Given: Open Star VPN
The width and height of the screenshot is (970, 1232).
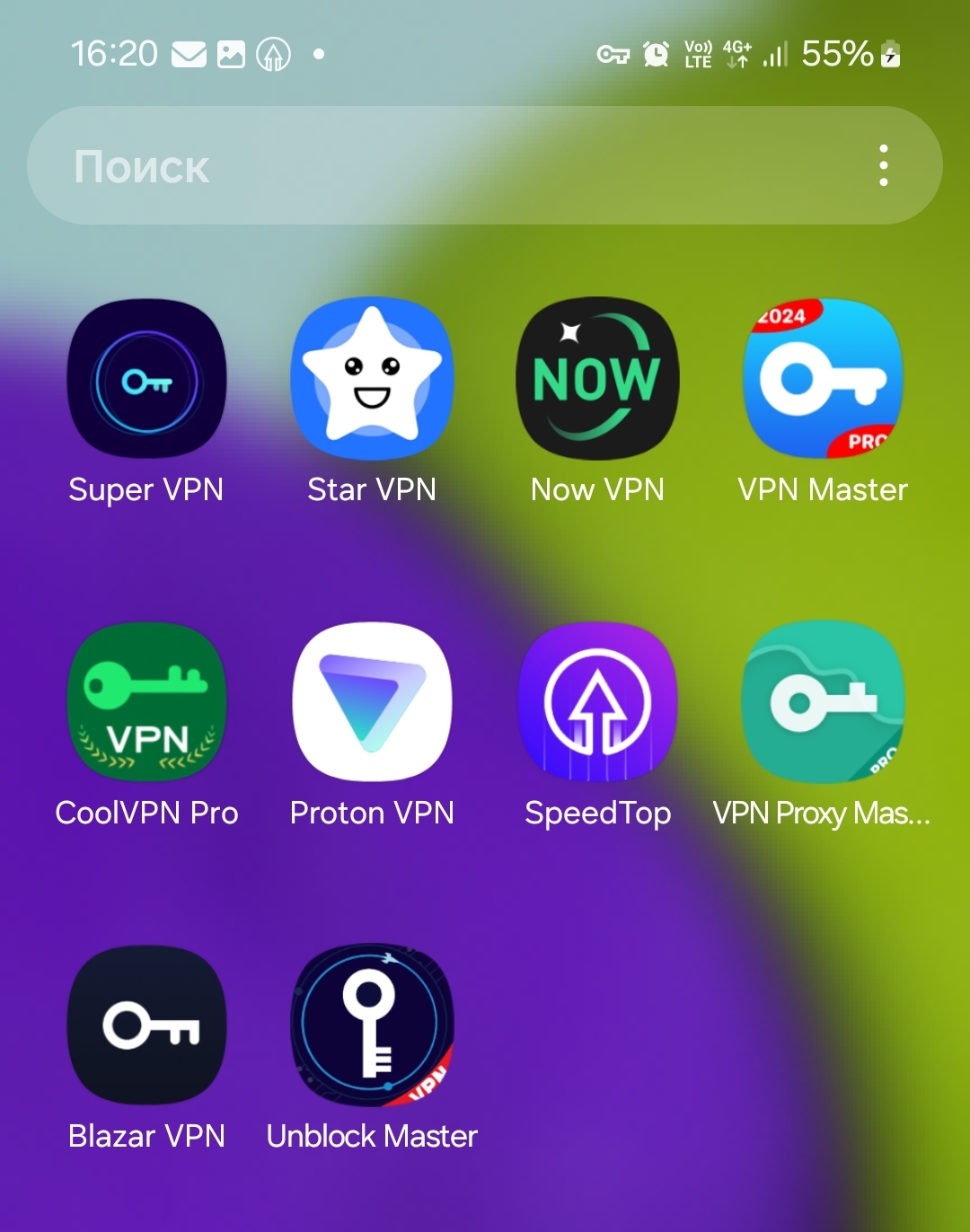Looking at the screenshot, I should 372,380.
